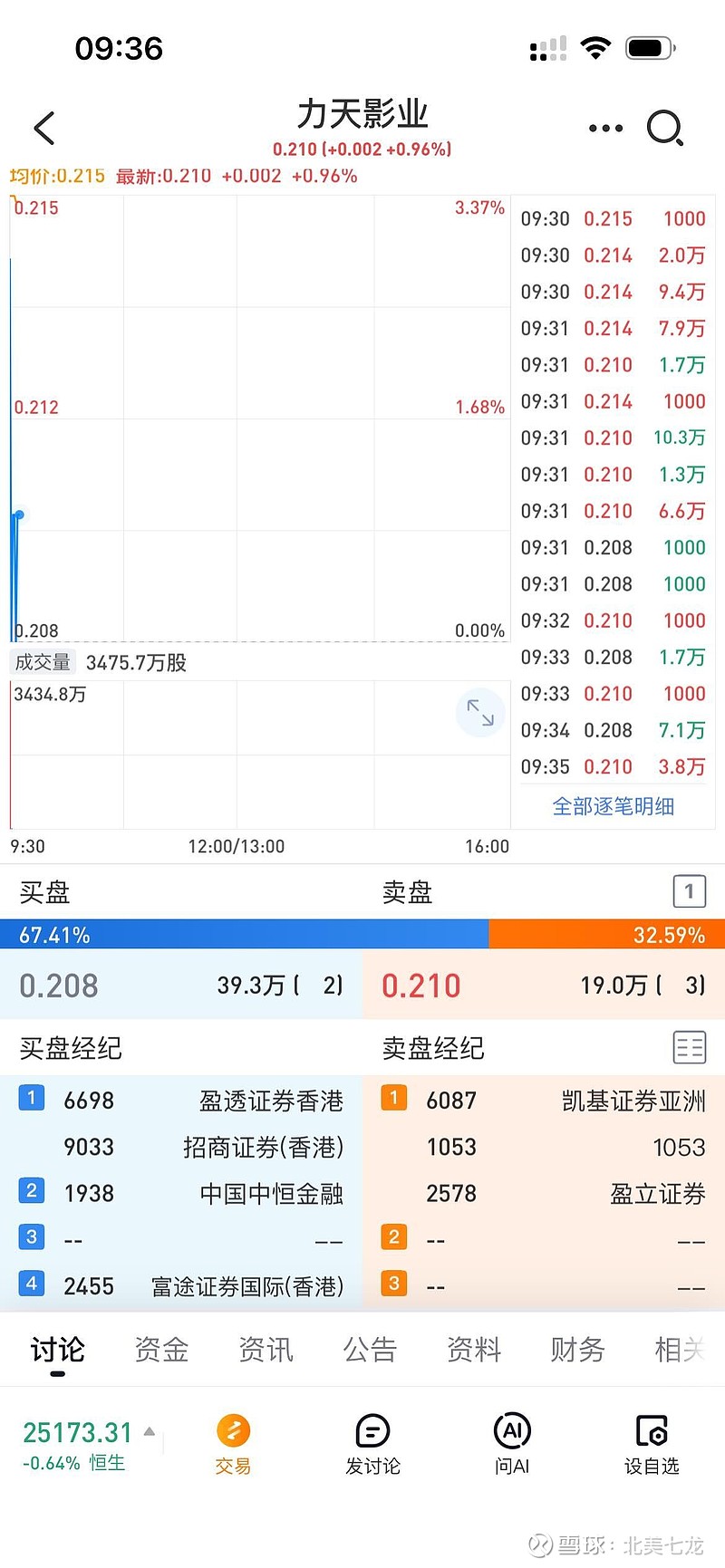Open the broker queue list view icon
The width and height of the screenshot is (725, 1568).
(690, 1047)
